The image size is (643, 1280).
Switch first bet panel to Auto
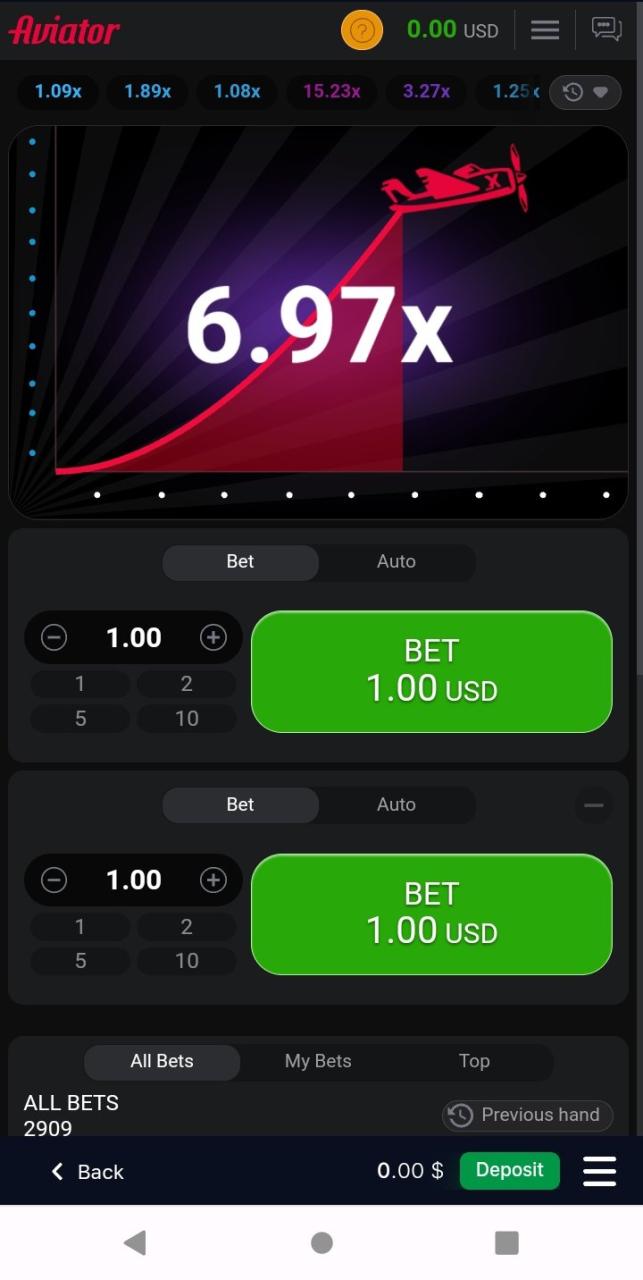click(396, 561)
